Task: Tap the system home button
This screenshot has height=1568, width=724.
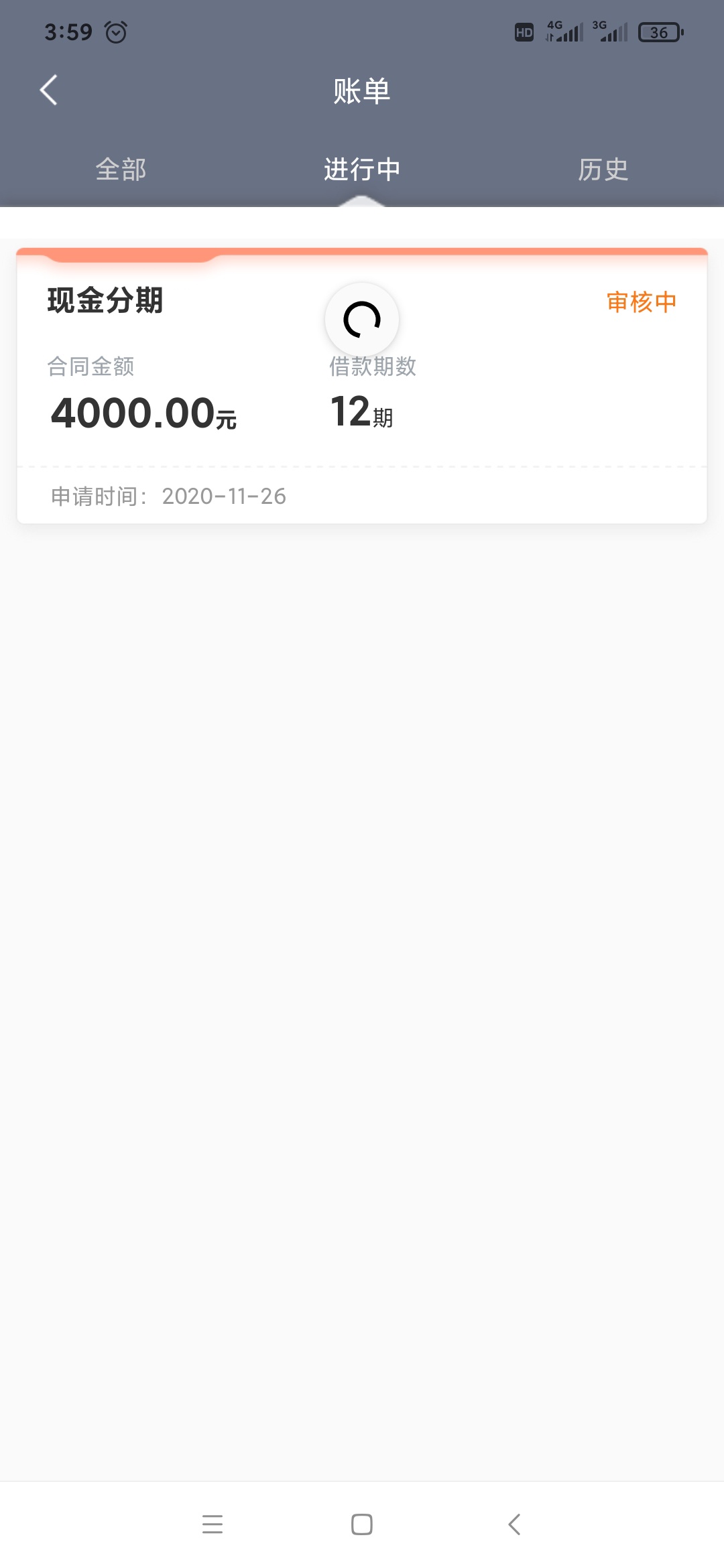Action: click(x=362, y=1524)
